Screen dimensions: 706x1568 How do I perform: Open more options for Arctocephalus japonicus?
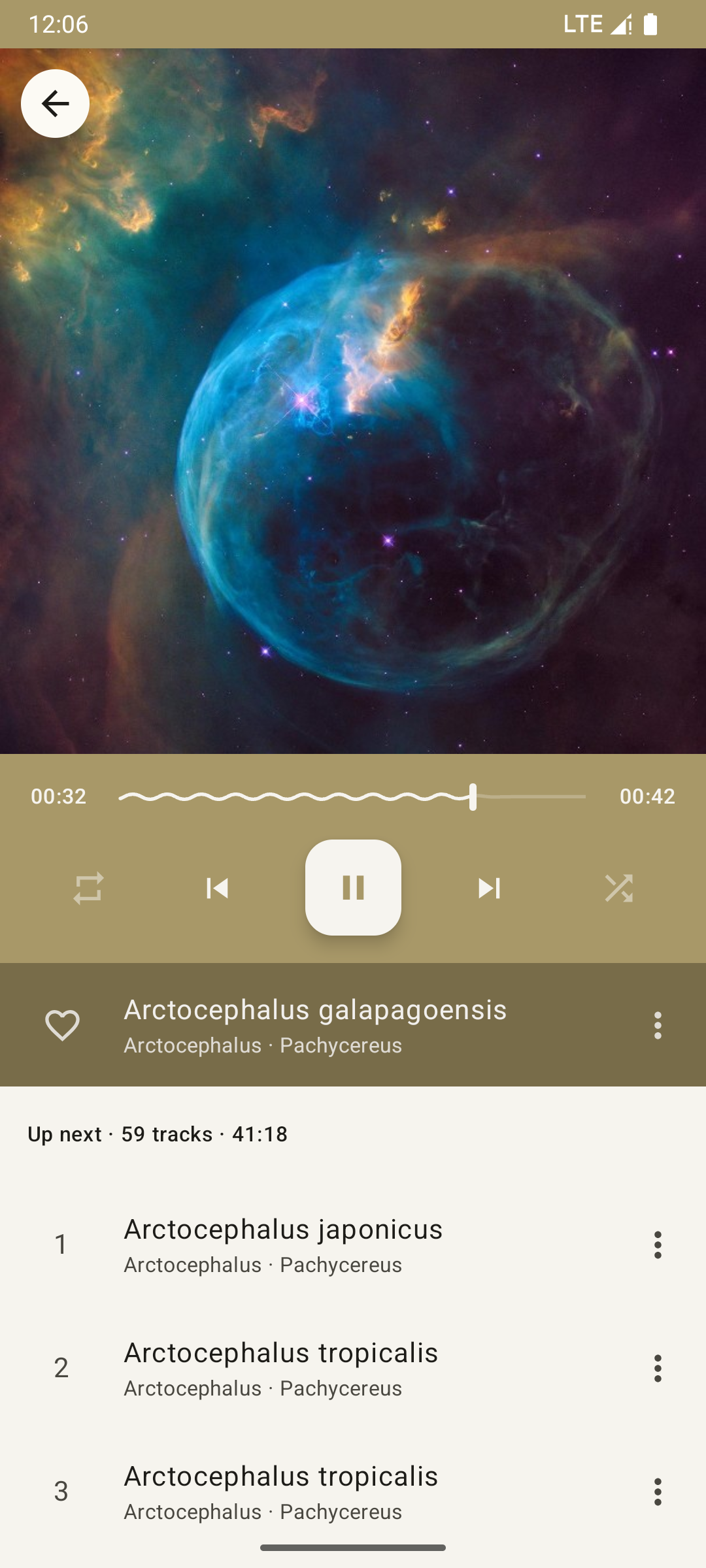(658, 1245)
